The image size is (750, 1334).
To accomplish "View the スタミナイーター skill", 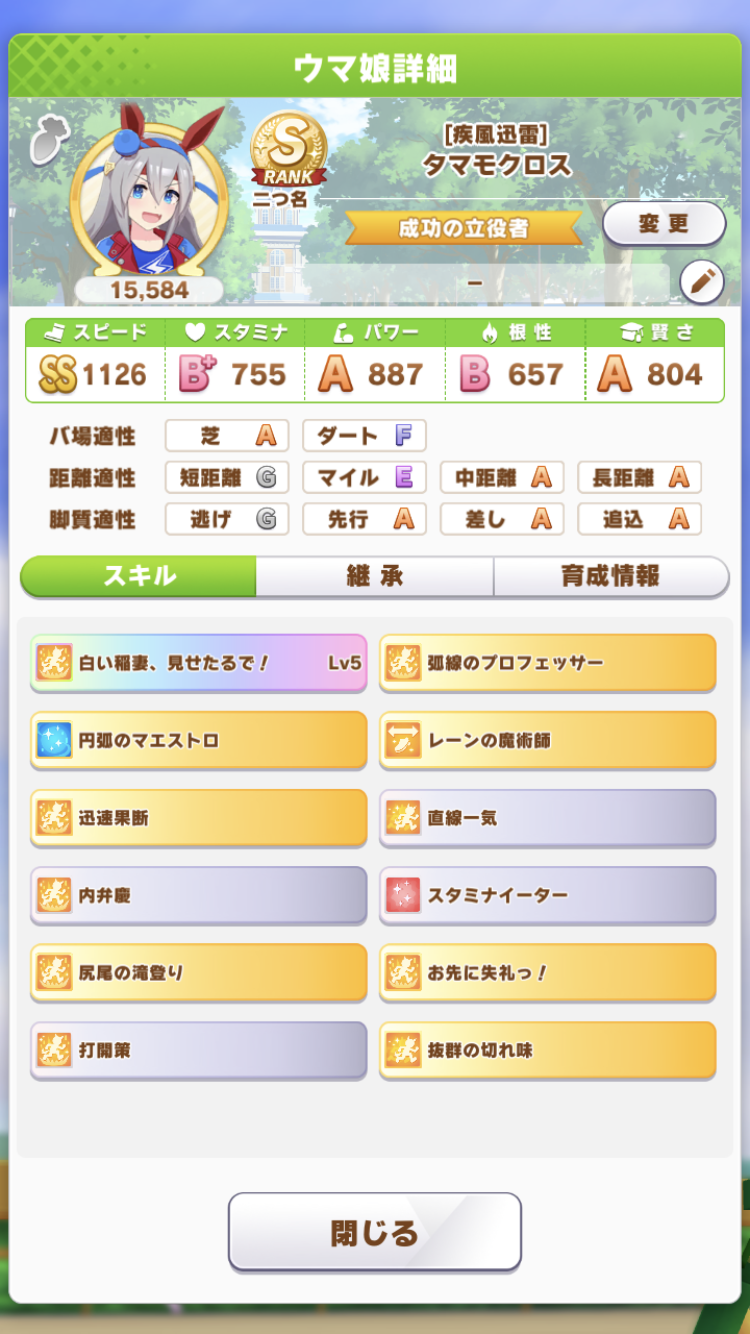I will [547, 896].
